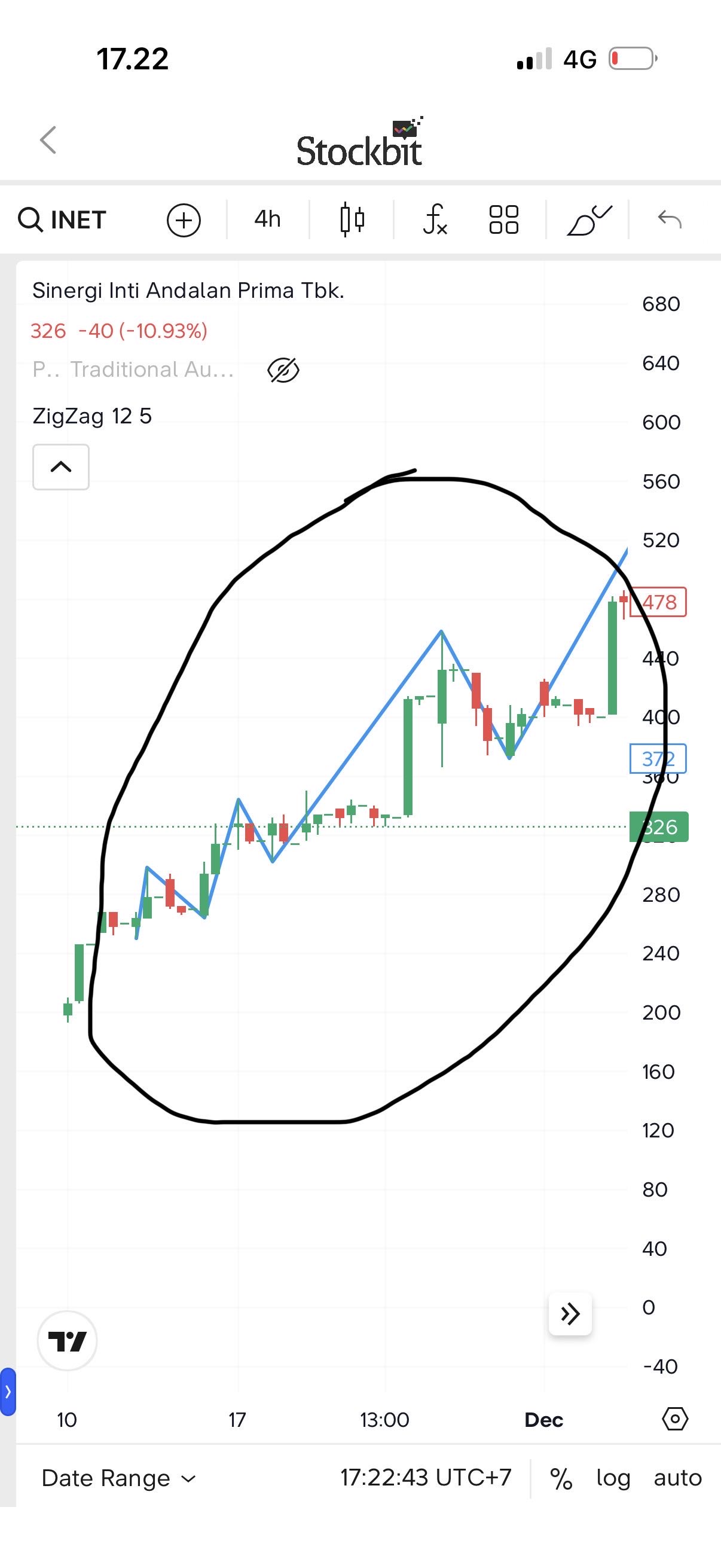Enable the log scale
Viewport: 721px width, 1568px height.
coord(613,1478)
